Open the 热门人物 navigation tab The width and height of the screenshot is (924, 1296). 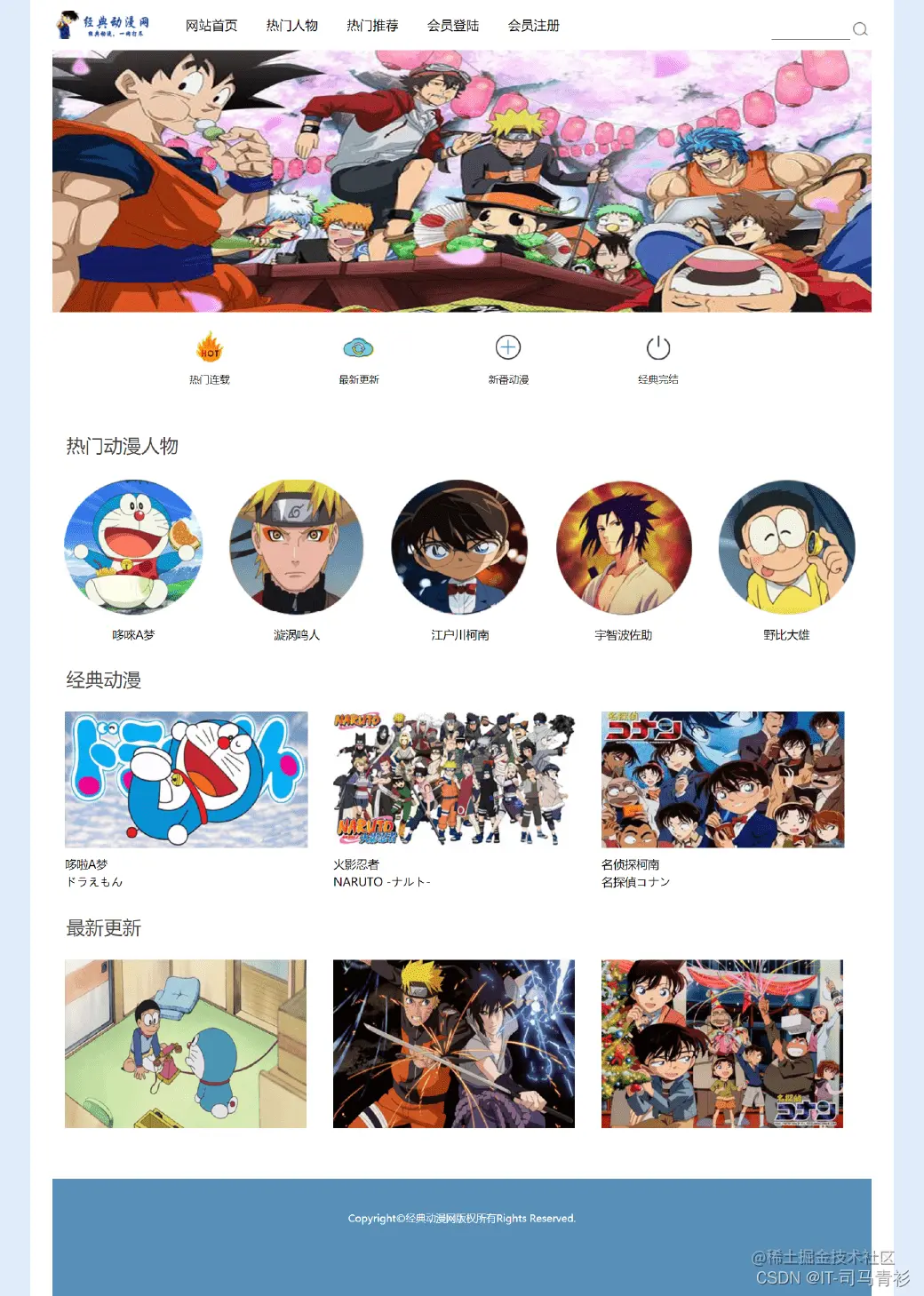(290, 26)
